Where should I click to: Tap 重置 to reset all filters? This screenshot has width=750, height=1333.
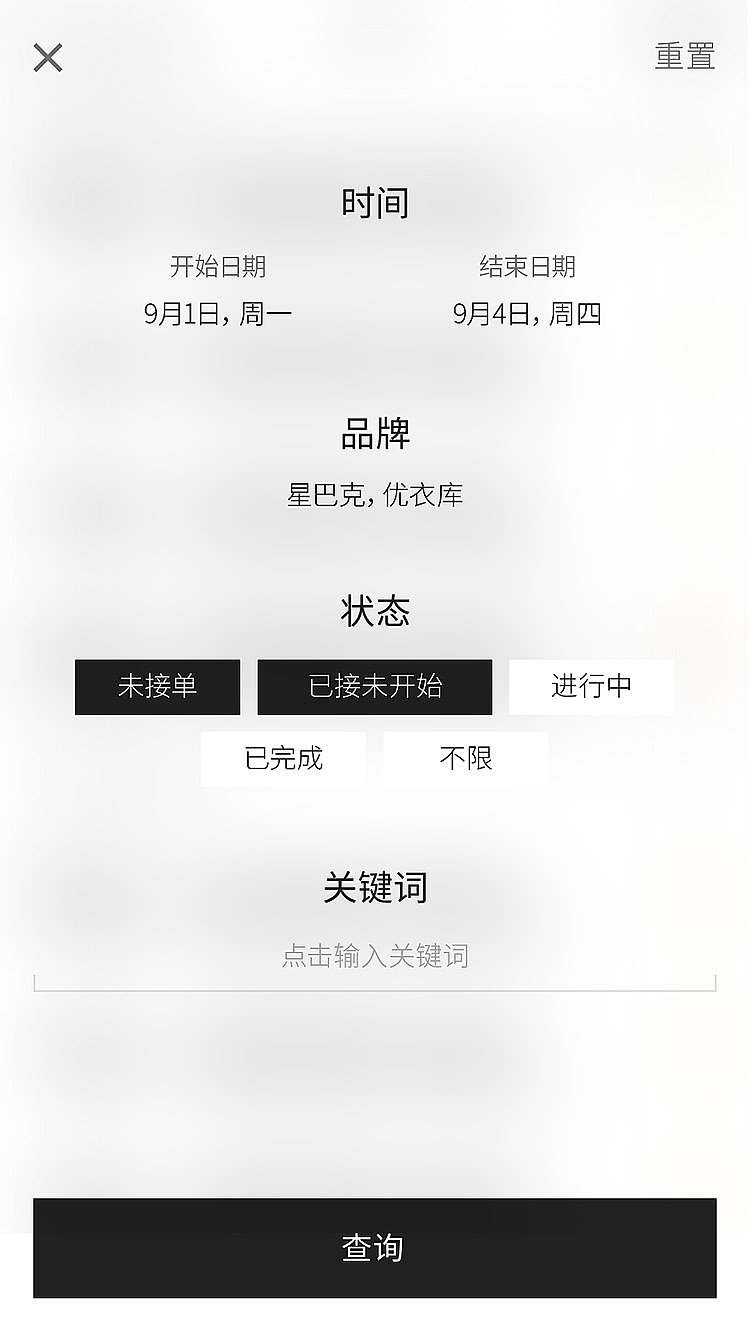pyautogui.click(x=685, y=58)
